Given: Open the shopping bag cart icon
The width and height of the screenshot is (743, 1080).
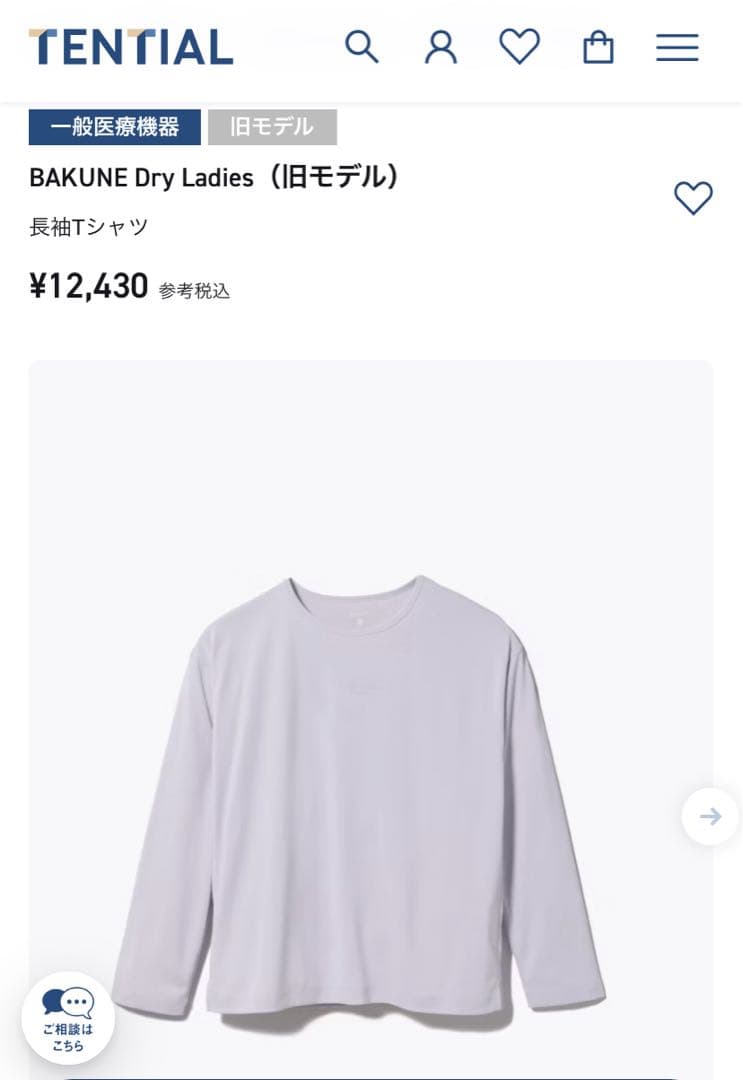Looking at the screenshot, I should tap(598, 46).
